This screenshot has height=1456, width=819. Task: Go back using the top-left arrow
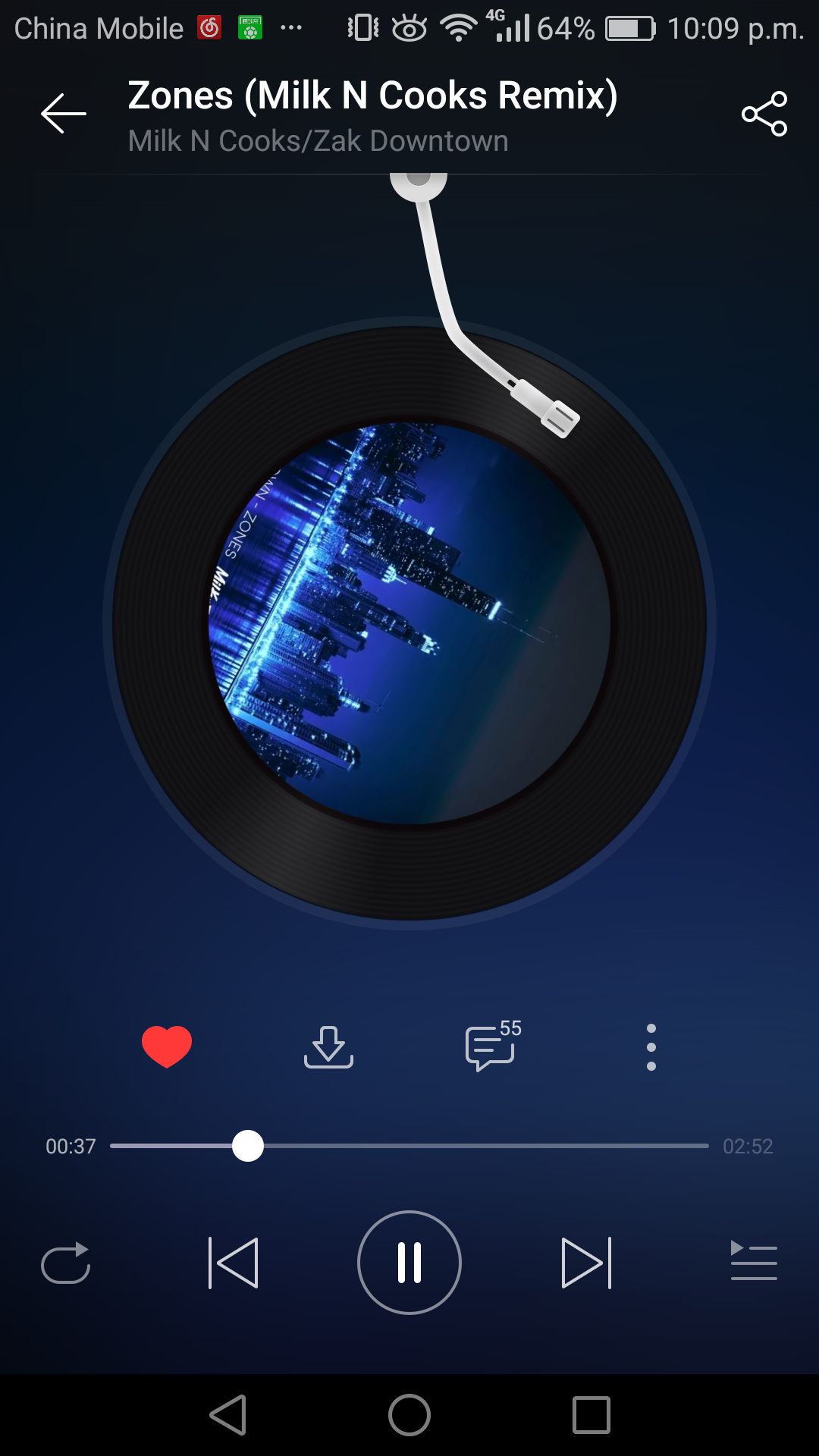[64, 114]
